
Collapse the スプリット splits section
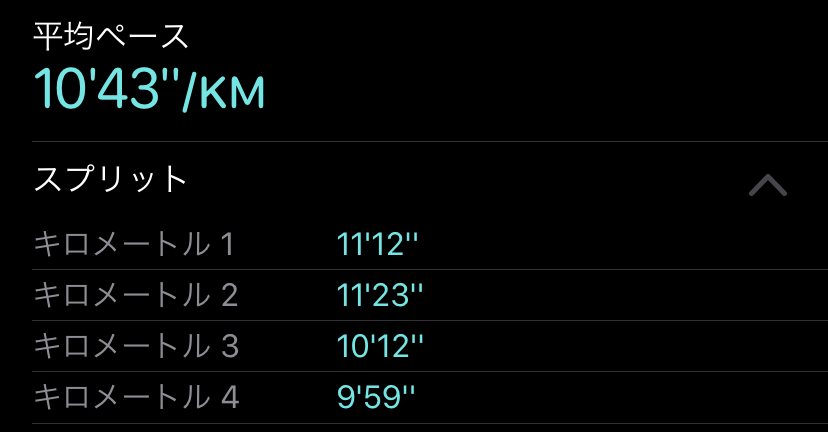coord(767,185)
